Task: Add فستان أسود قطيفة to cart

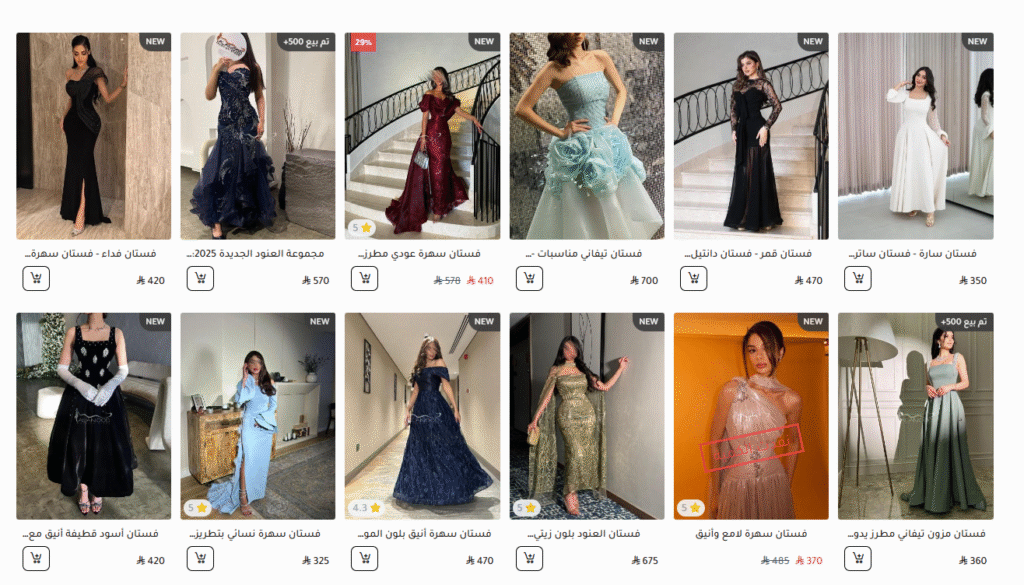Action: pyautogui.click(x=36, y=559)
